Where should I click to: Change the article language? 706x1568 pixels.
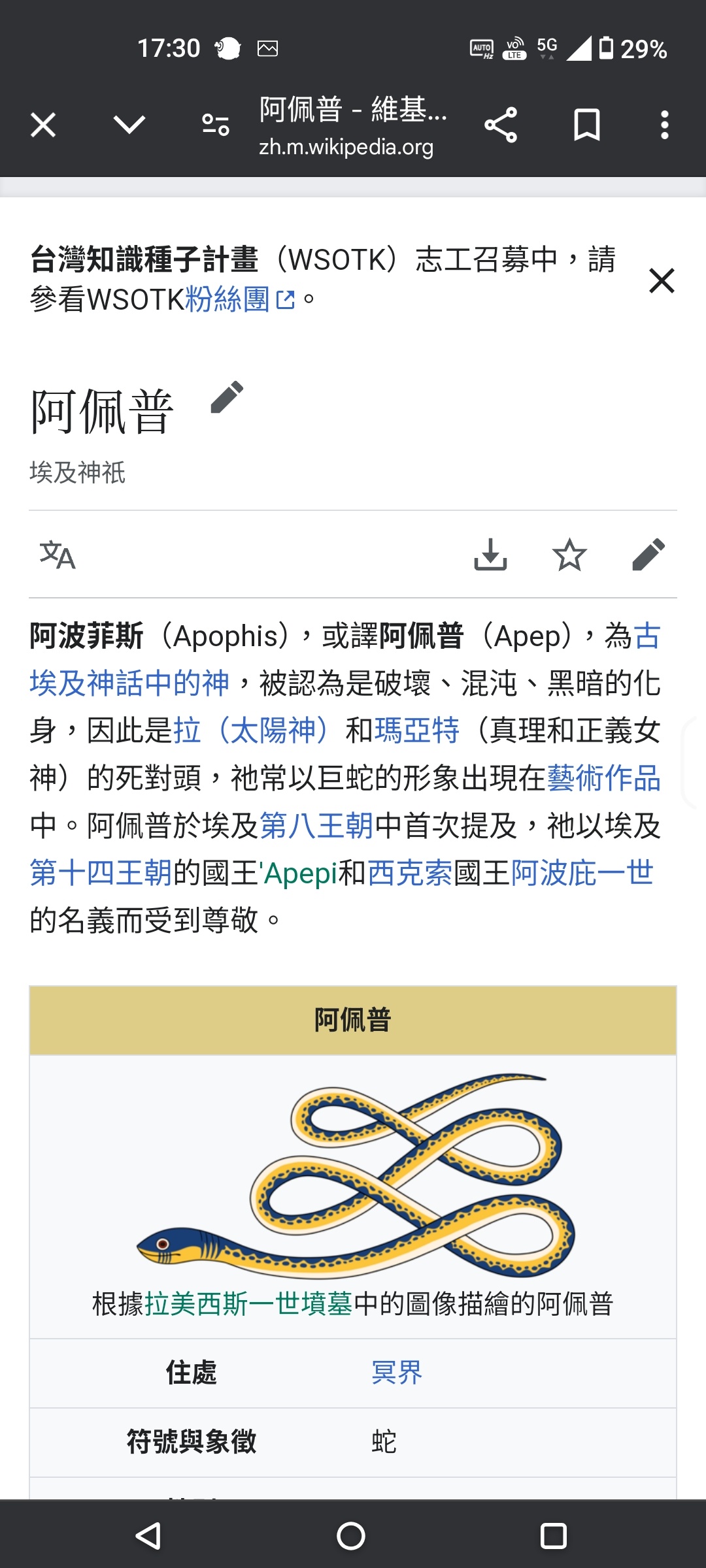point(58,555)
